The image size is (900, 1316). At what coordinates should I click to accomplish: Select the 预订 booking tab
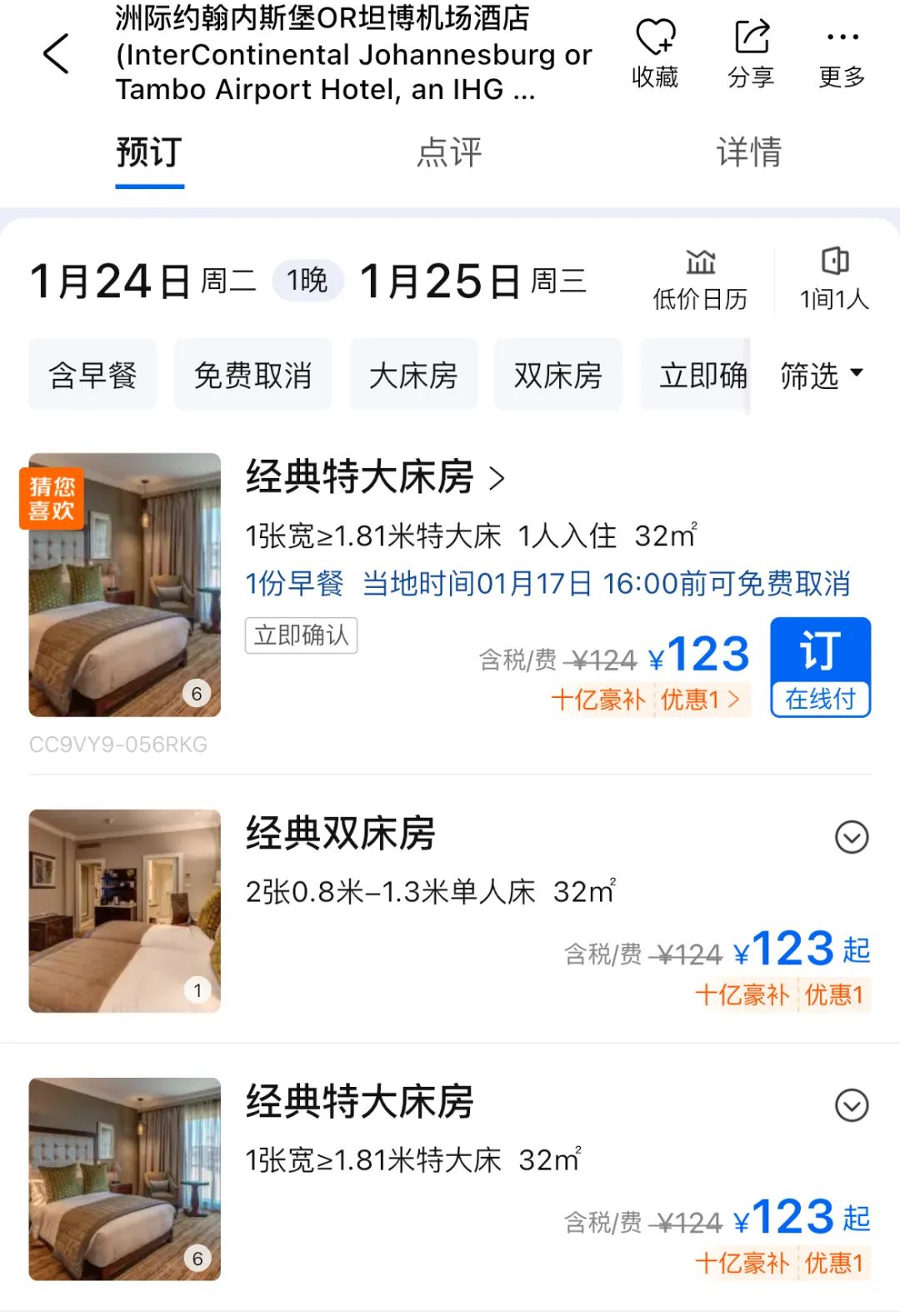coord(149,152)
